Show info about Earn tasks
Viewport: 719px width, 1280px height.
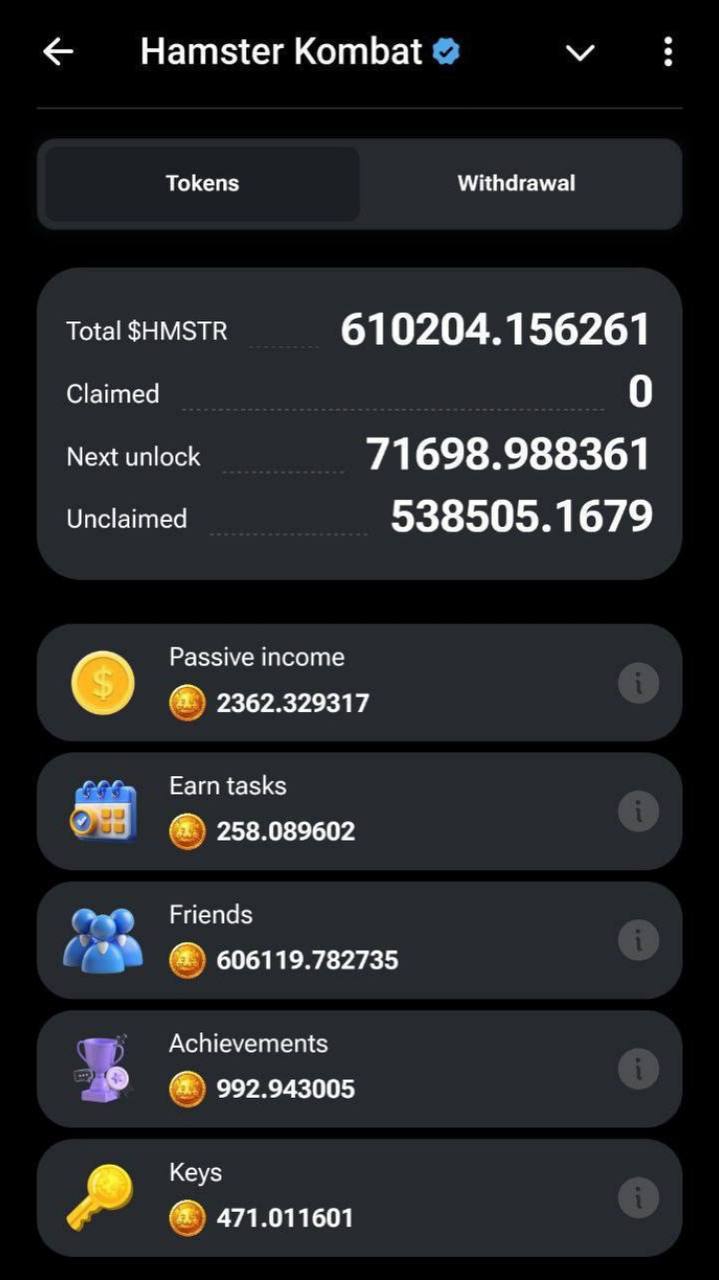click(x=638, y=811)
